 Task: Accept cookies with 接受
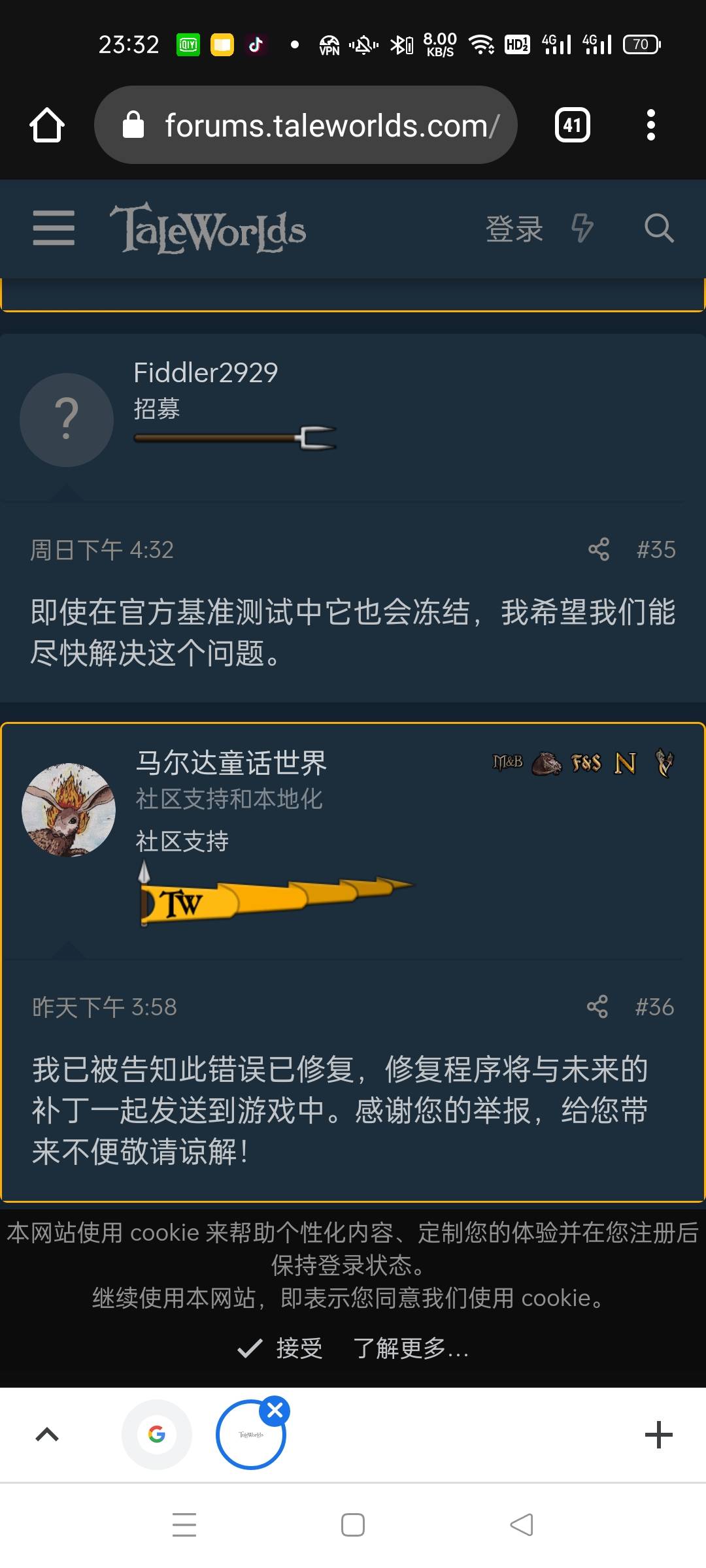tap(280, 1348)
